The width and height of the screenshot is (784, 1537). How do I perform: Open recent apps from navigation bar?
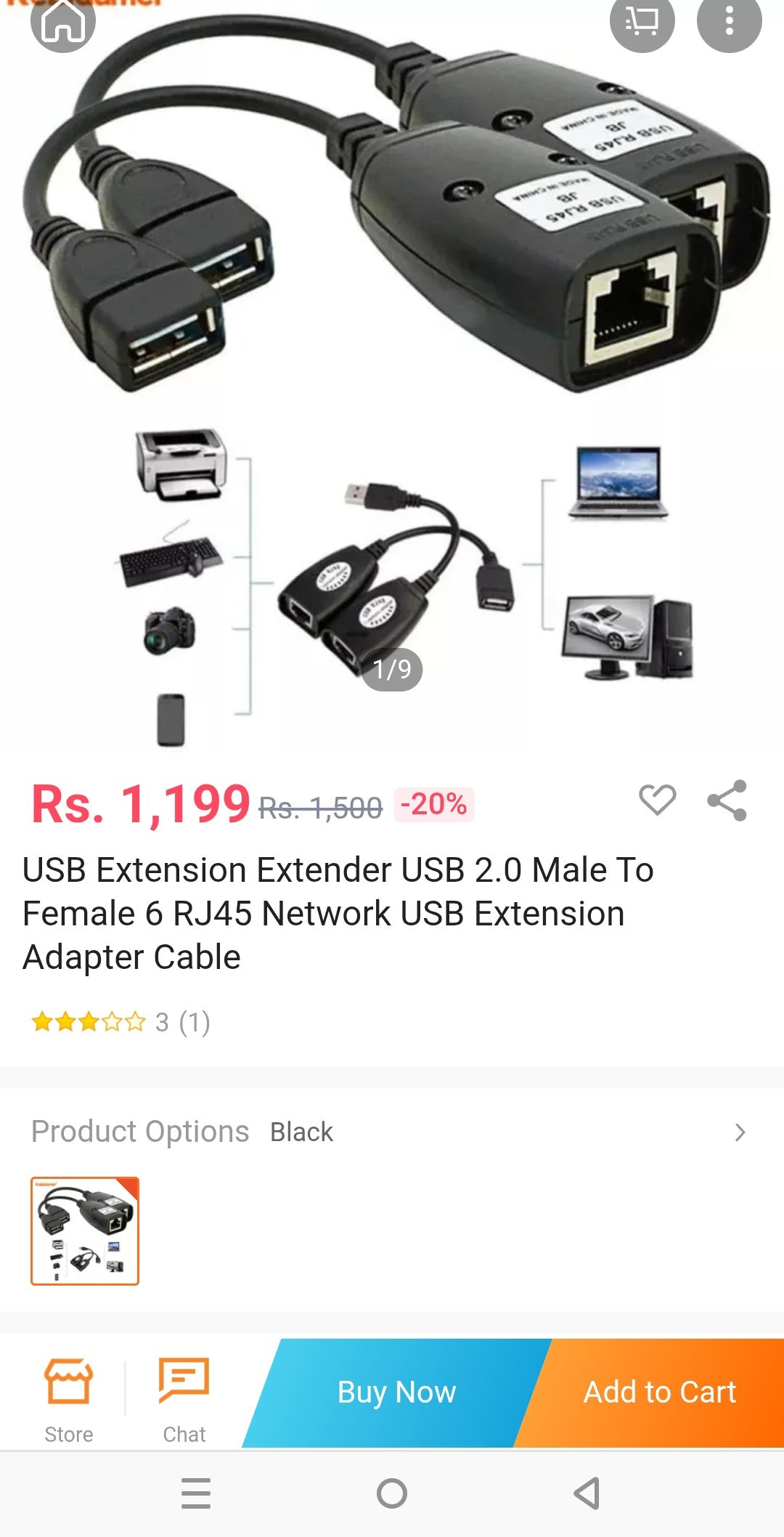point(195,1493)
